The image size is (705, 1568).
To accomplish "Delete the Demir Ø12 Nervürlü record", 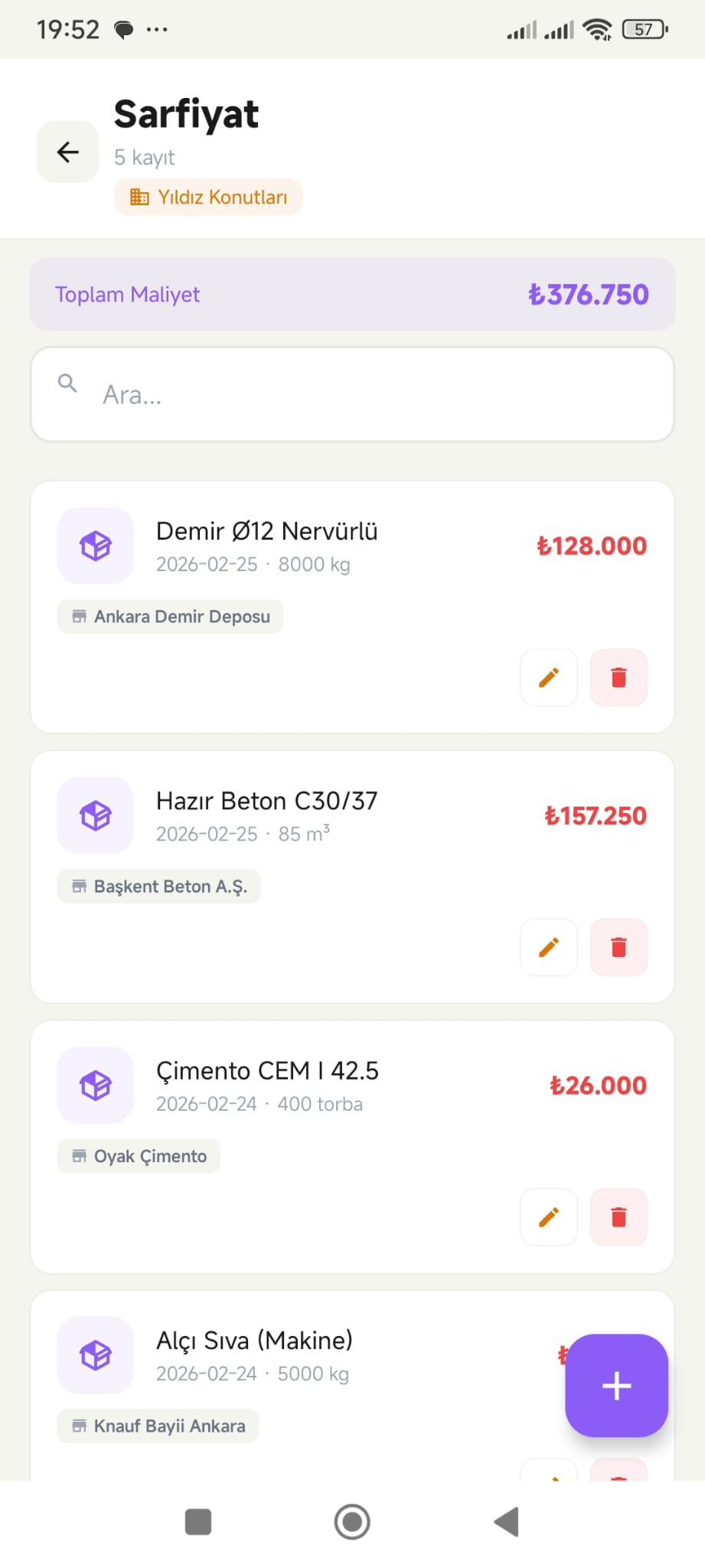I will 619,678.
